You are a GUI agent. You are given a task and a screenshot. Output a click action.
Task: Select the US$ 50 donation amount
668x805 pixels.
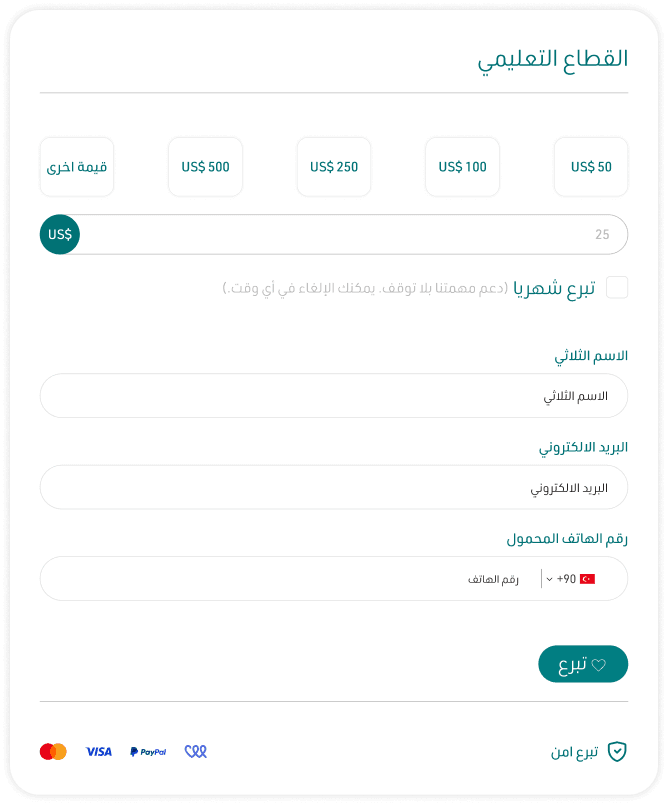click(591, 167)
